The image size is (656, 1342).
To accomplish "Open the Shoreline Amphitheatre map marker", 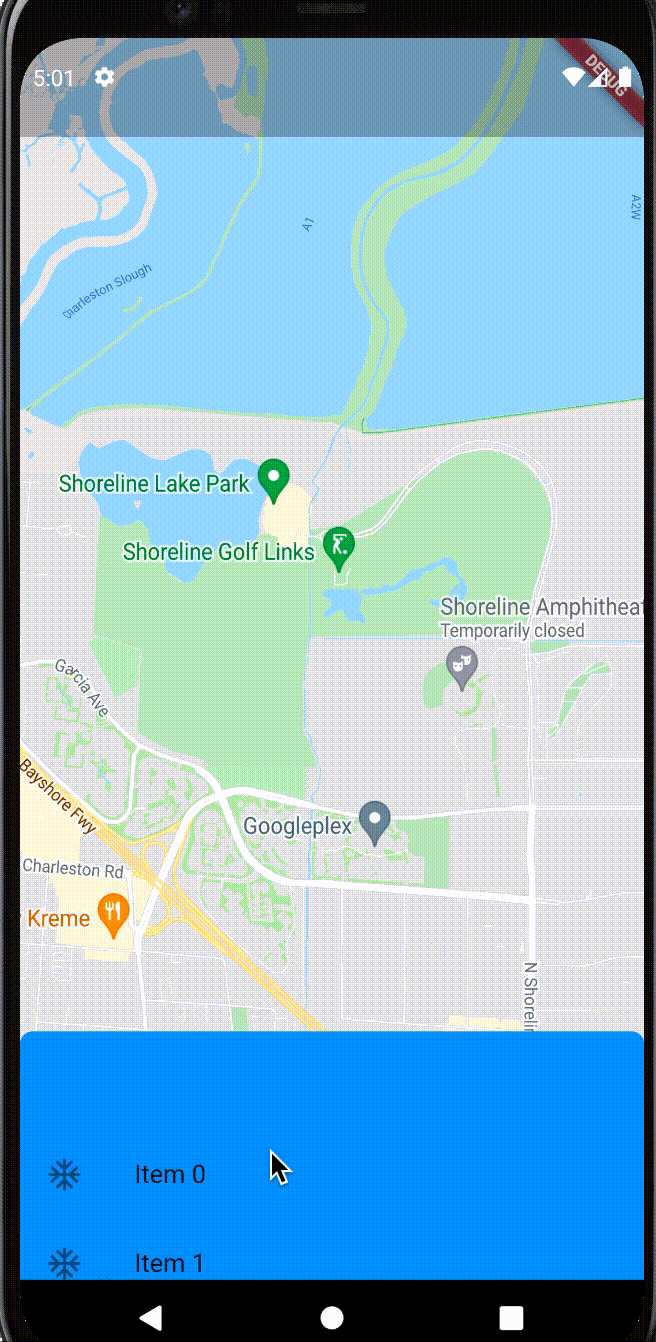I will (x=461, y=666).
